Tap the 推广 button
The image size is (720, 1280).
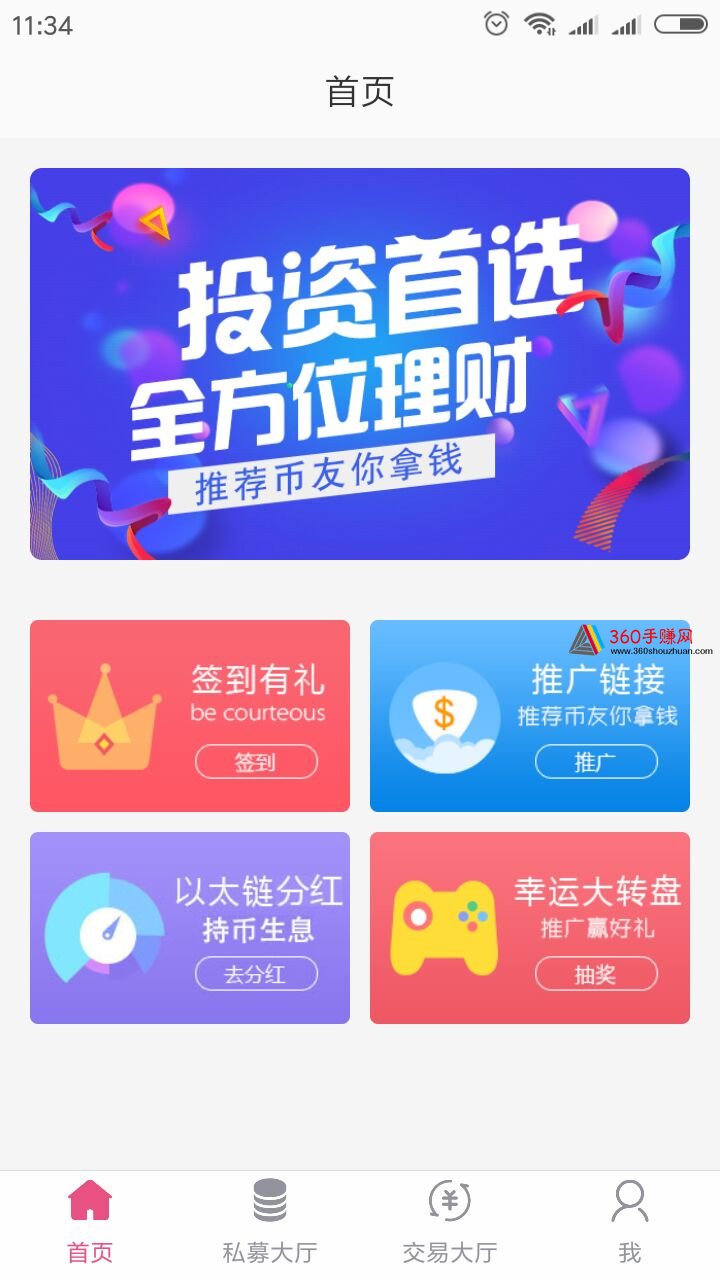(x=596, y=762)
